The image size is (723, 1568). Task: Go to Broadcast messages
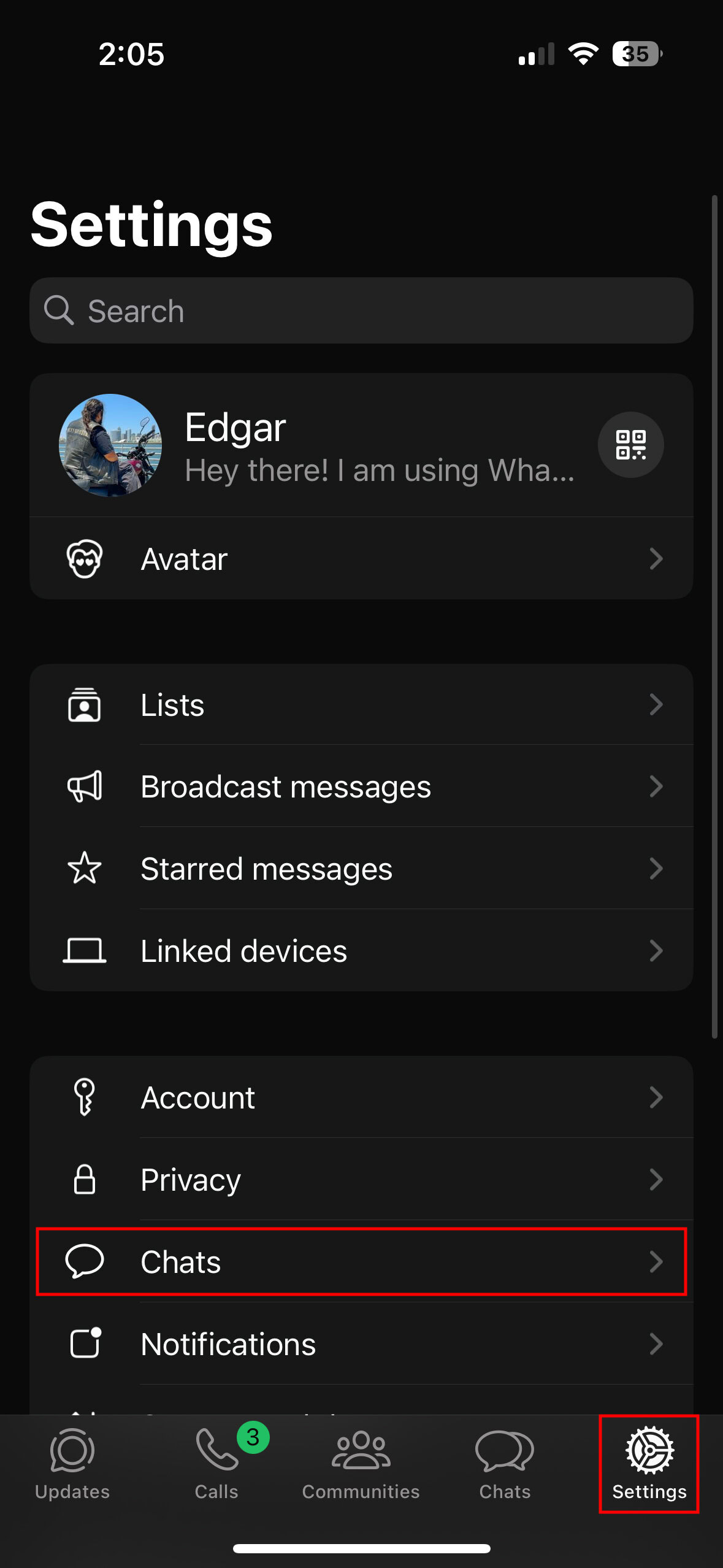click(361, 787)
